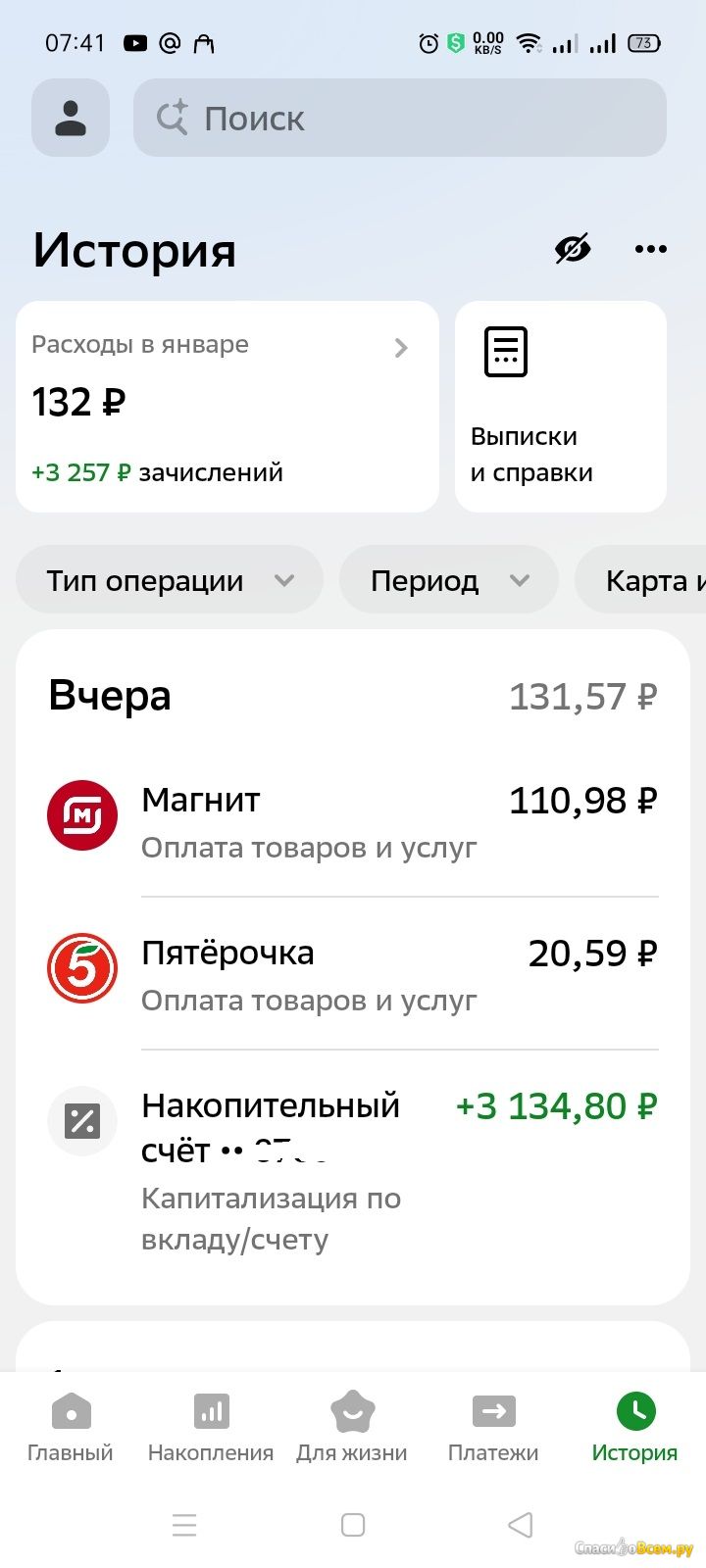Tap the system back button

[521, 1525]
